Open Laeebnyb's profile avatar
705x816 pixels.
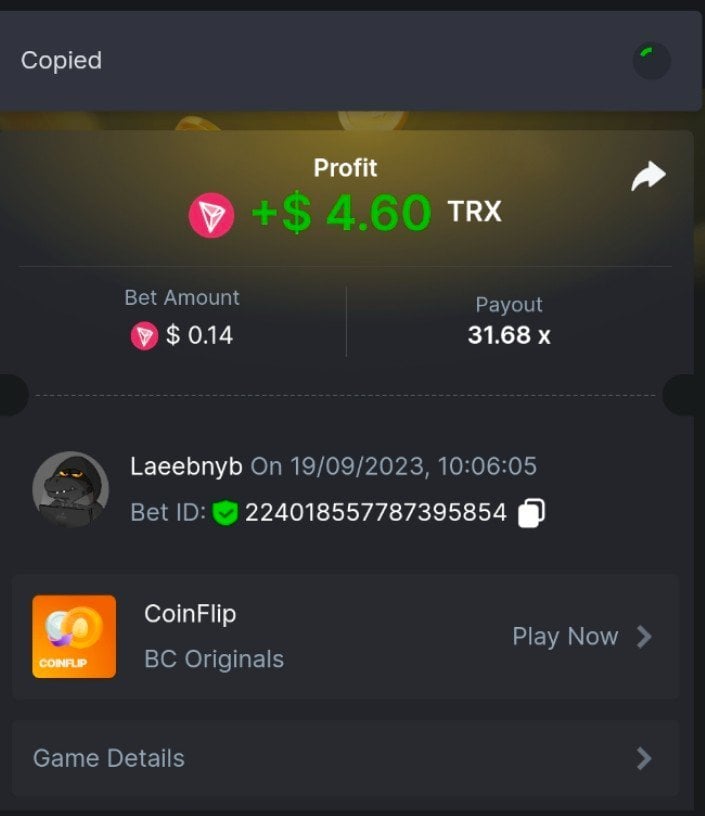(x=70, y=490)
